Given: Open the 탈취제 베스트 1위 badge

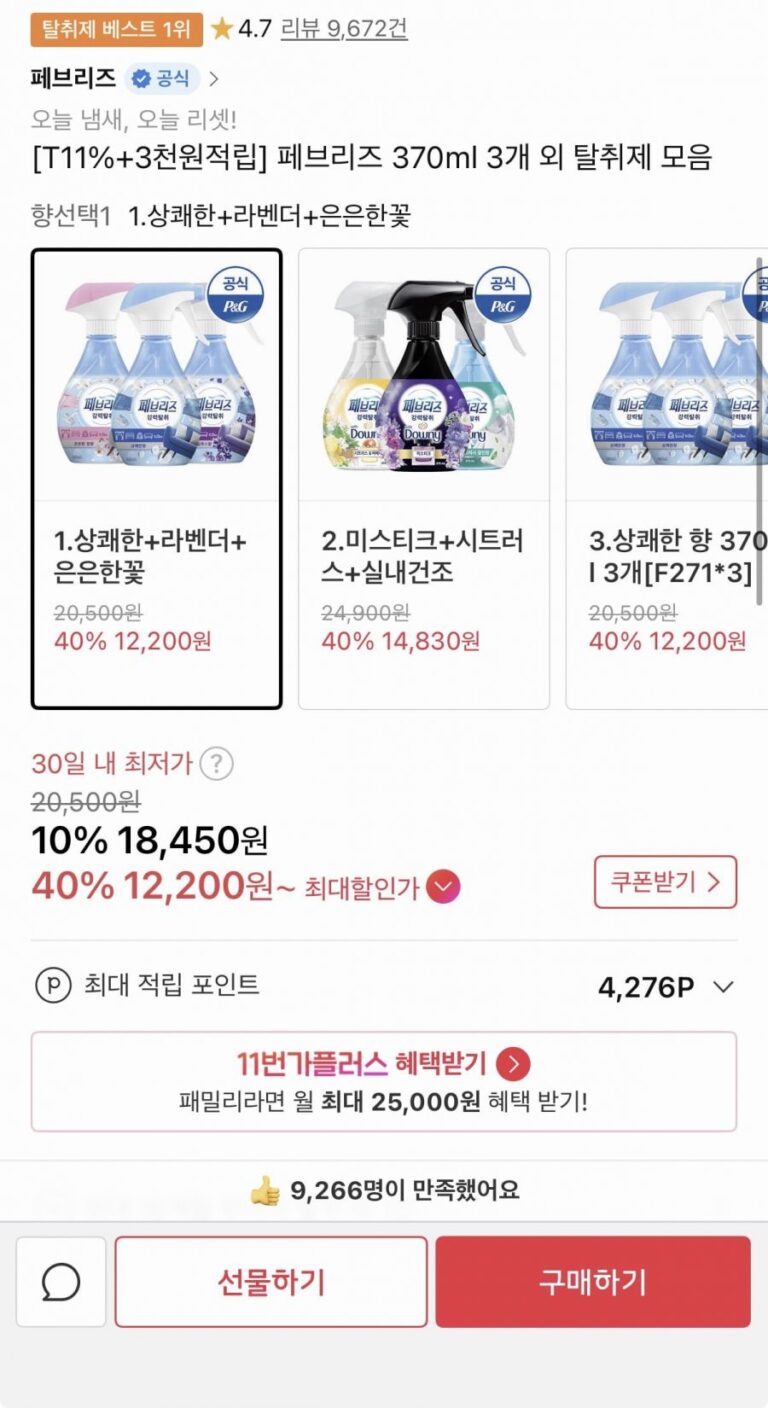Looking at the screenshot, I should click(116, 29).
